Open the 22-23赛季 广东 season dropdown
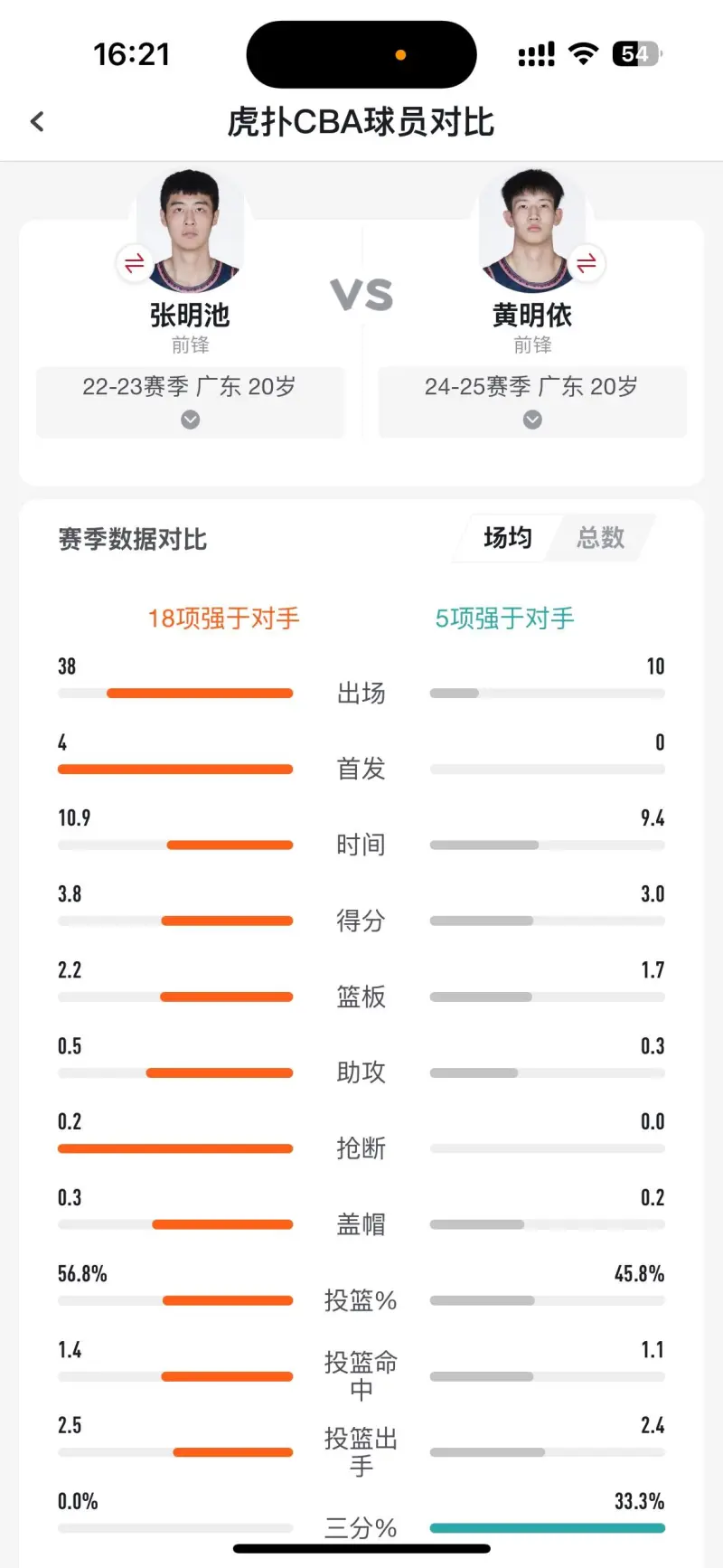The image size is (723, 1568). tap(190, 402)
